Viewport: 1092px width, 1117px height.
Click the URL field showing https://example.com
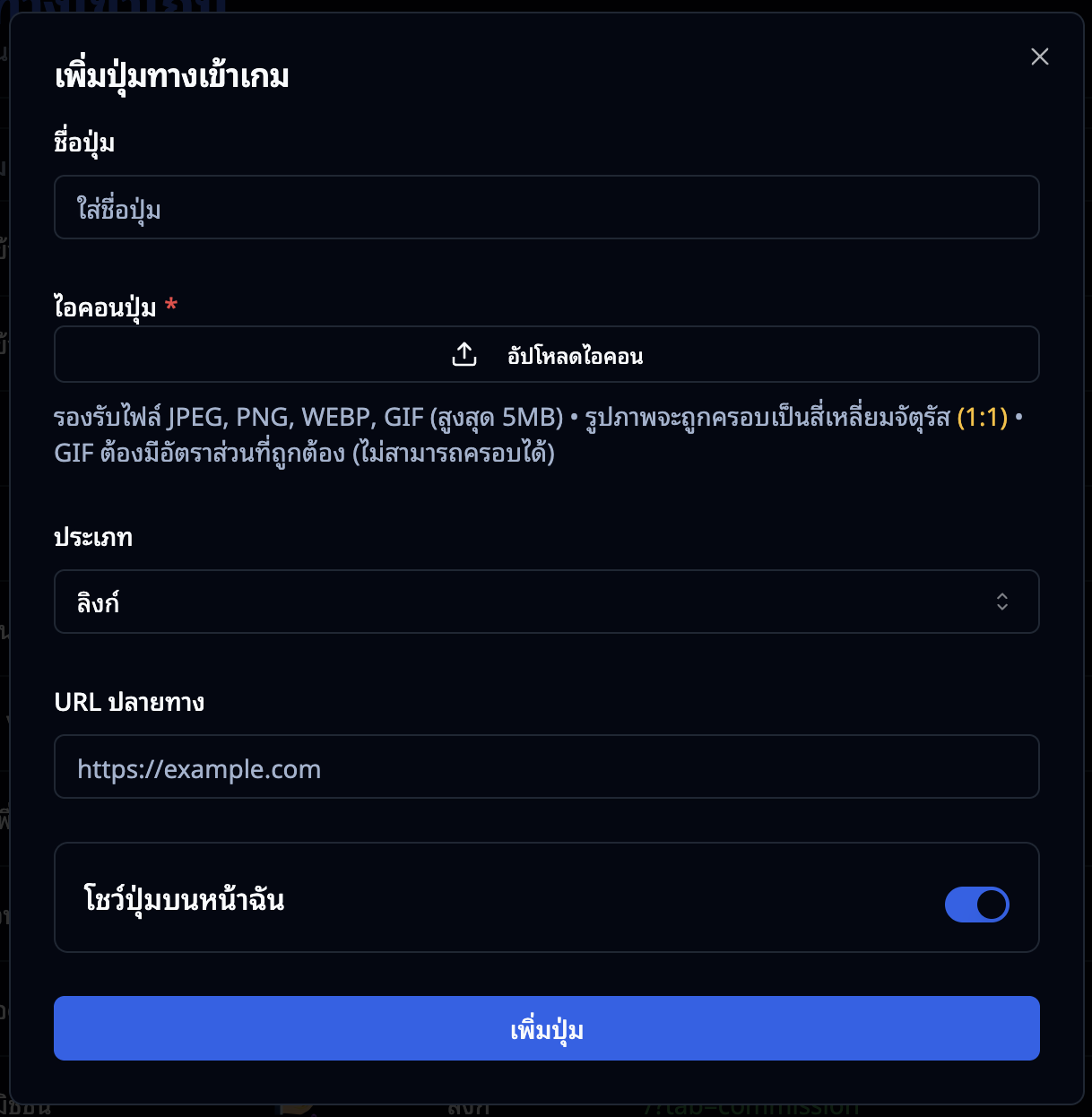546,766
